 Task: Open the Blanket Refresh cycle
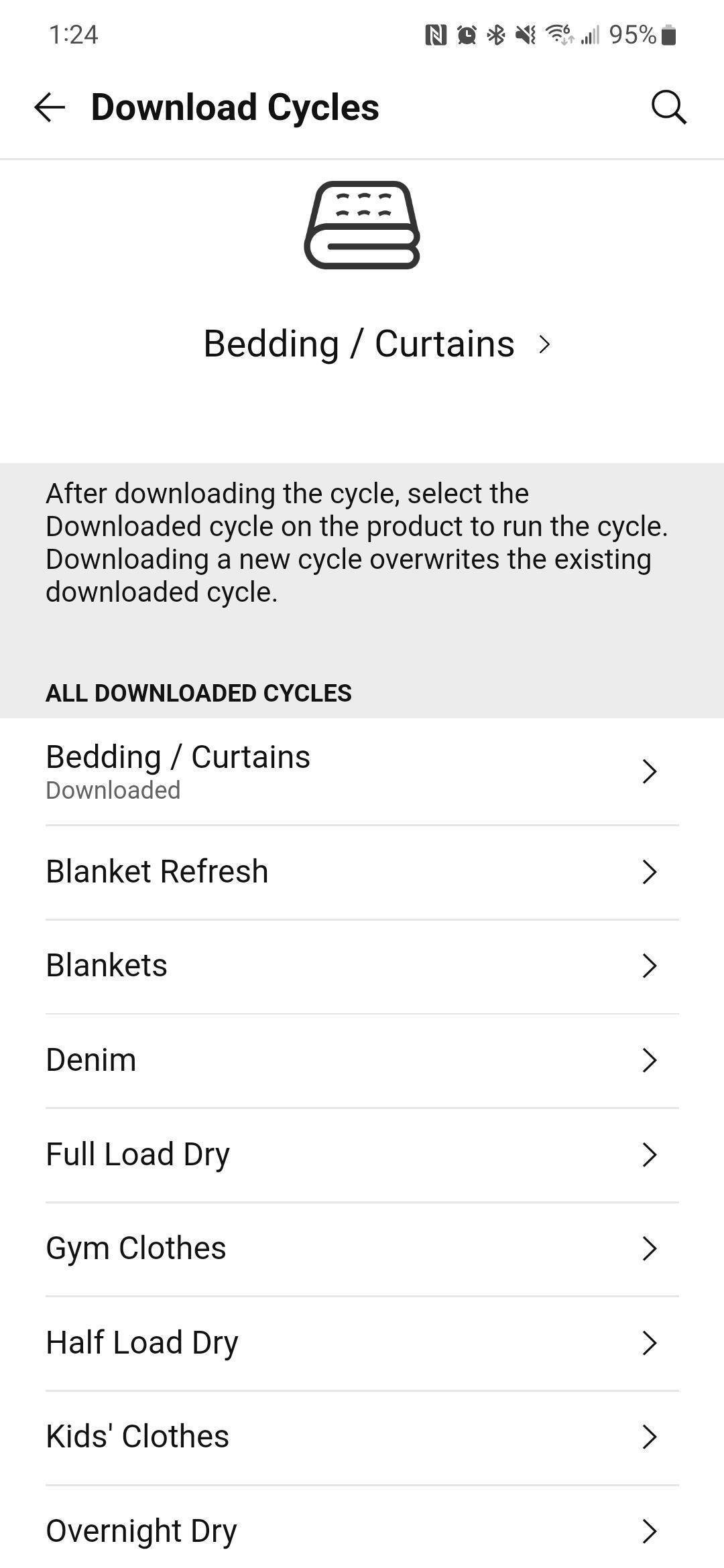click(x=362, y=872)
